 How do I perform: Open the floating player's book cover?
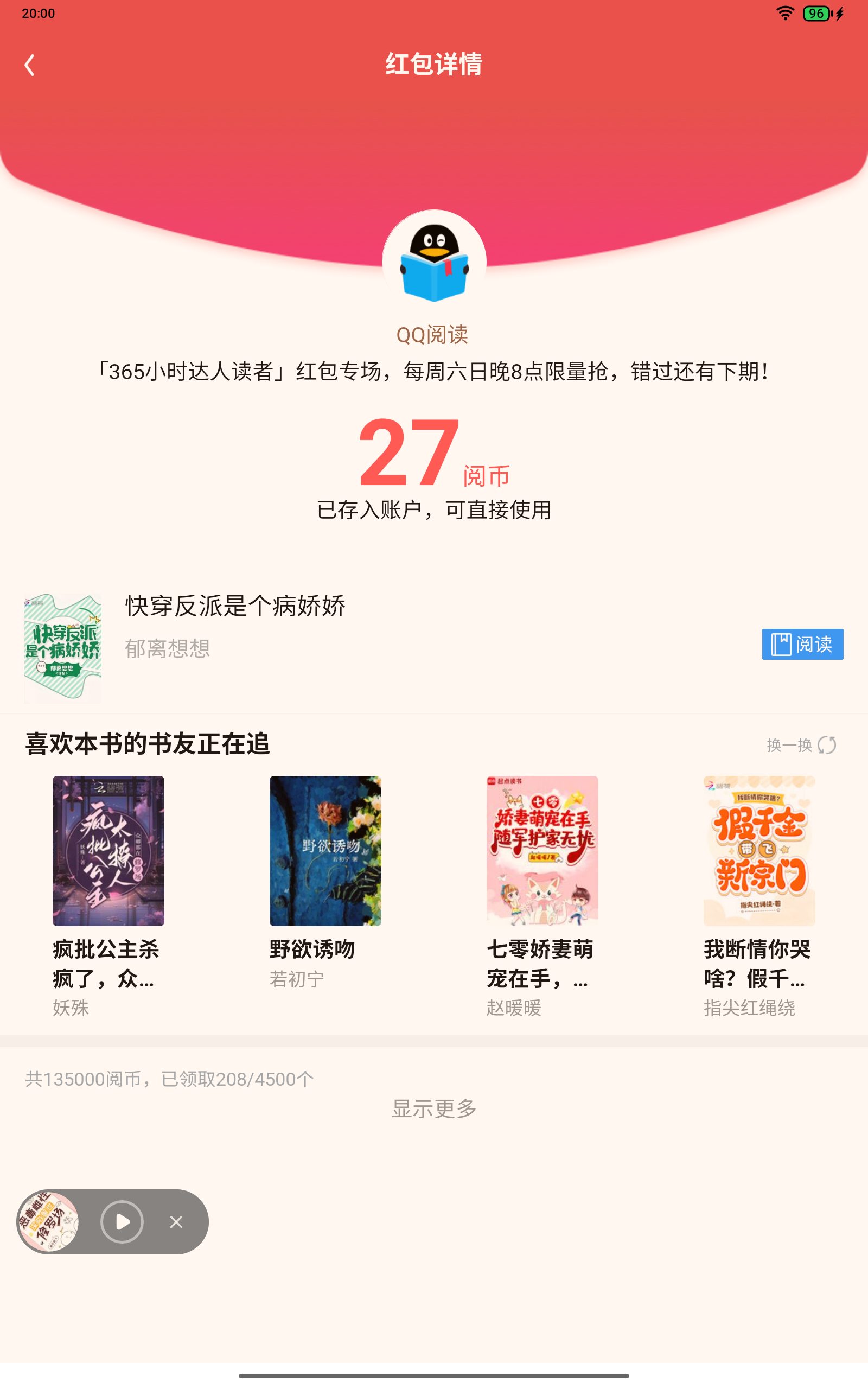coord(49,1221)
